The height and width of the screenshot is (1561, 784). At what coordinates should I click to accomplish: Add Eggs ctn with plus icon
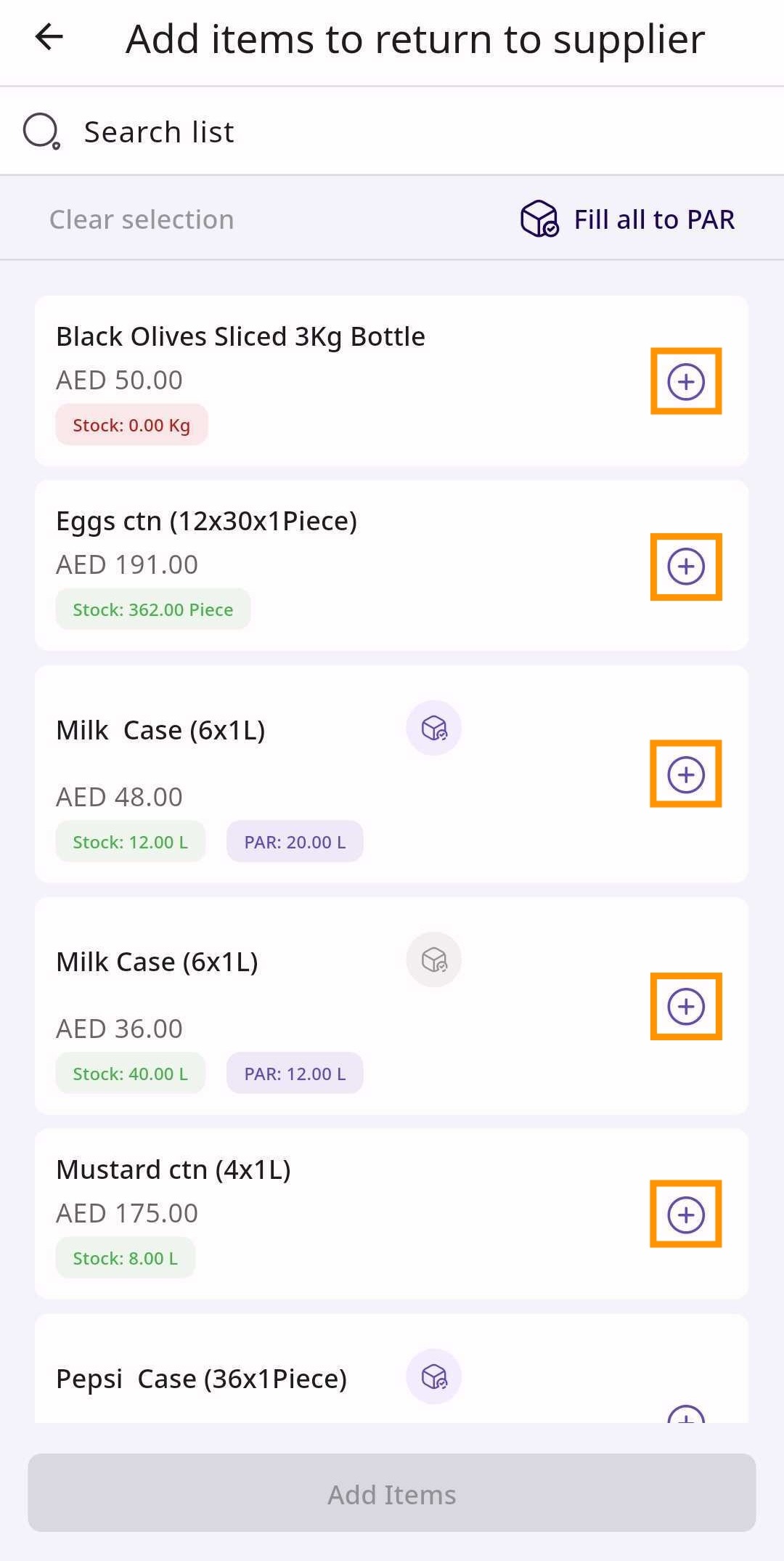point(685,567)
